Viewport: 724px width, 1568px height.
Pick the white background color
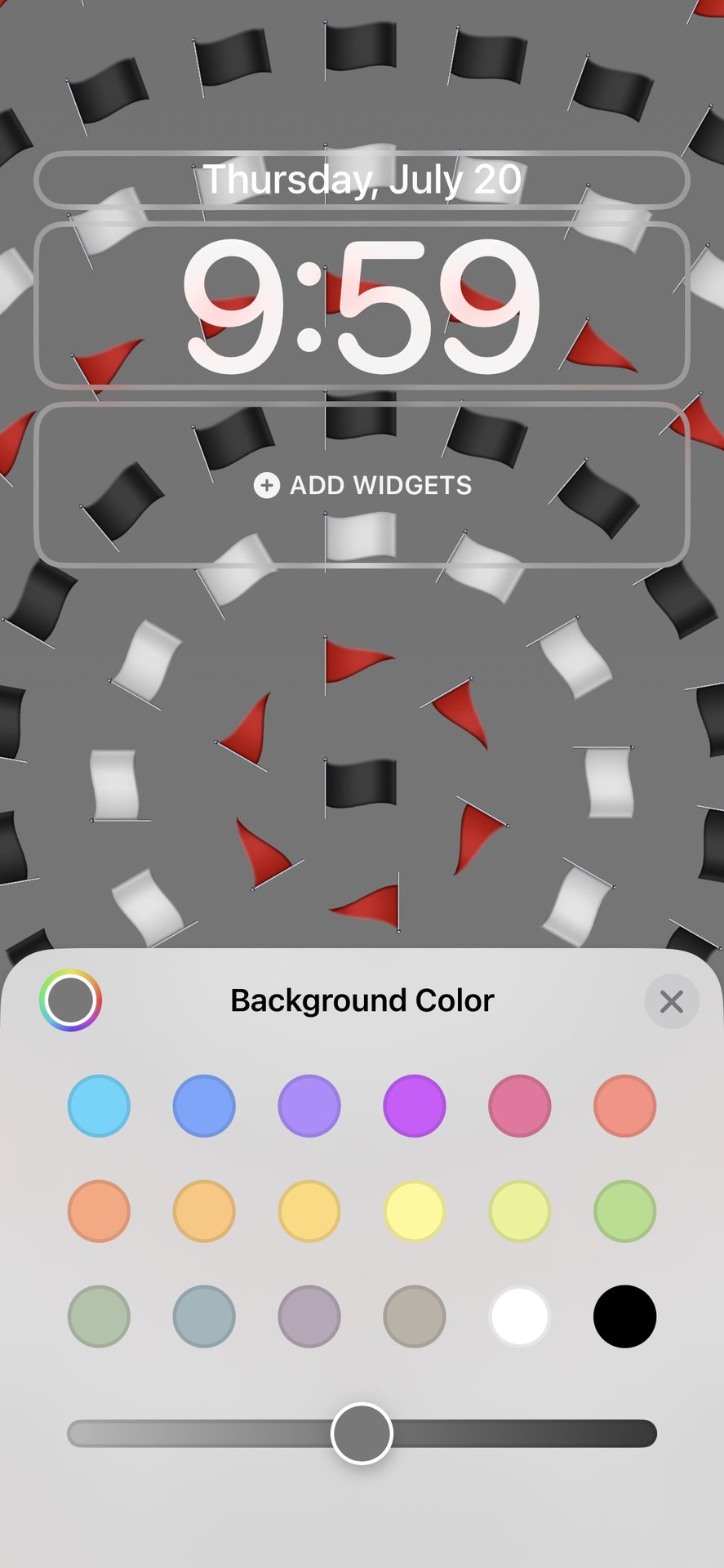pos(519,1316)
